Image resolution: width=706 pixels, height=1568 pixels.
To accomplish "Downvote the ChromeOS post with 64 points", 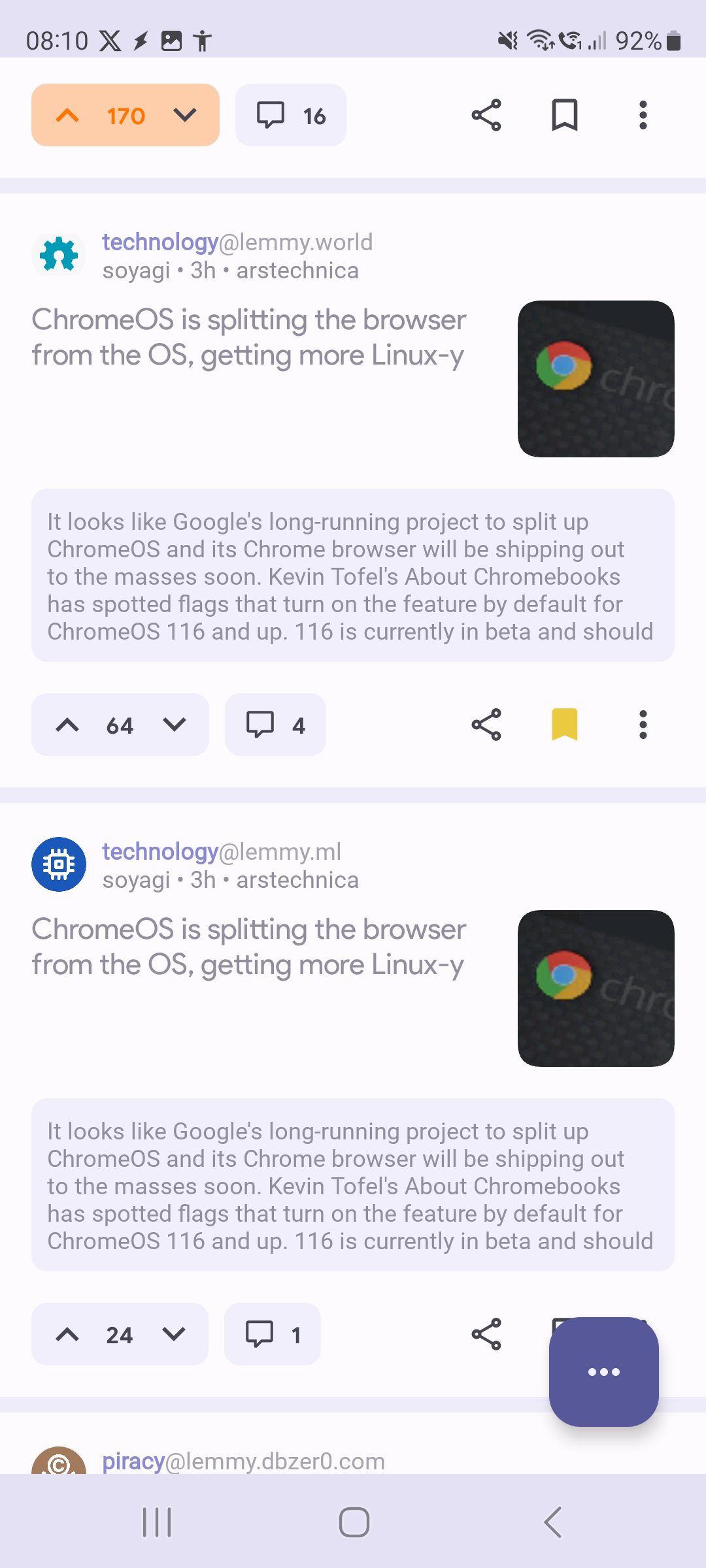I will (175, 725).
